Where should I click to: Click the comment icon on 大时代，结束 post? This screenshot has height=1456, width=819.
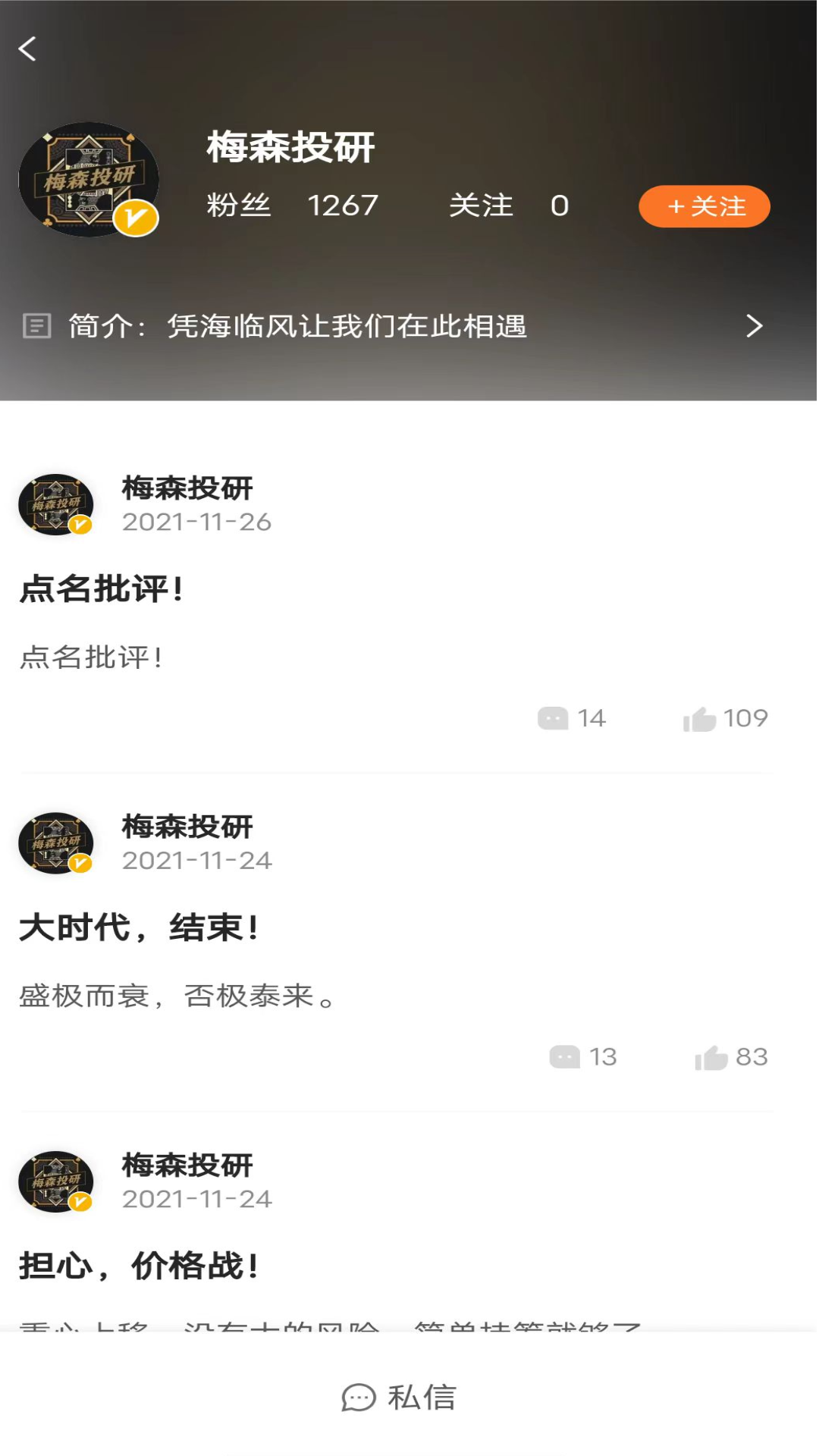coord(564,1056)
